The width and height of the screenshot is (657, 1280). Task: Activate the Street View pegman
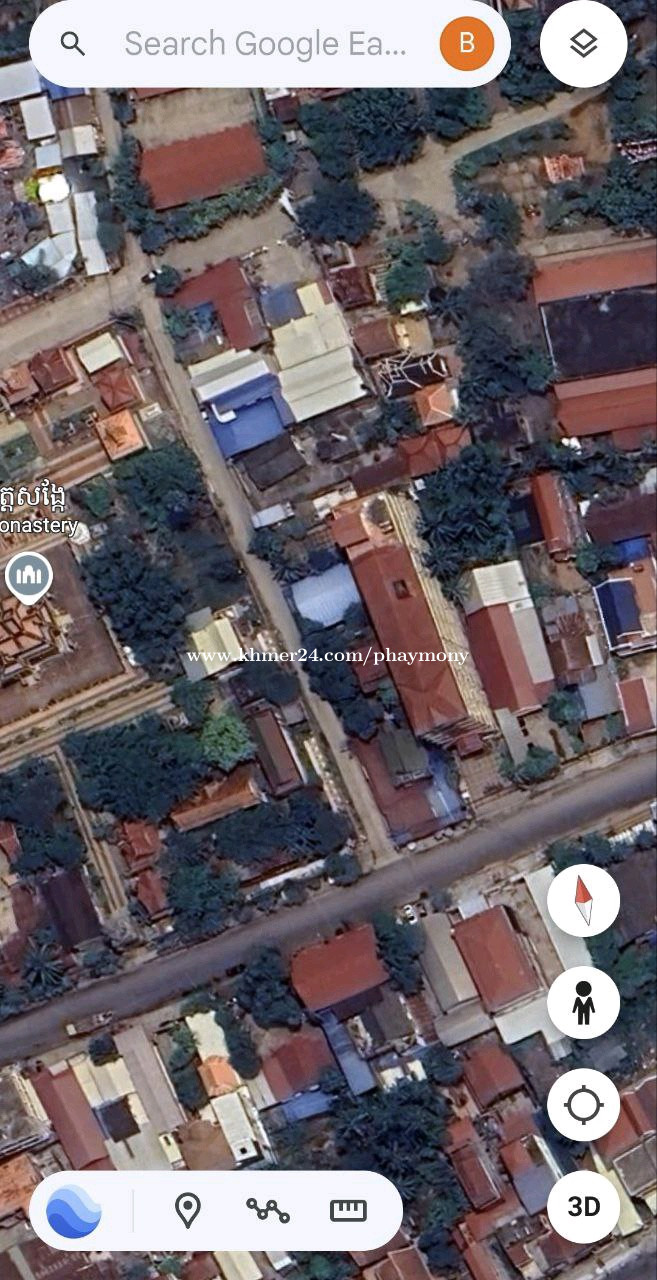583,1003
